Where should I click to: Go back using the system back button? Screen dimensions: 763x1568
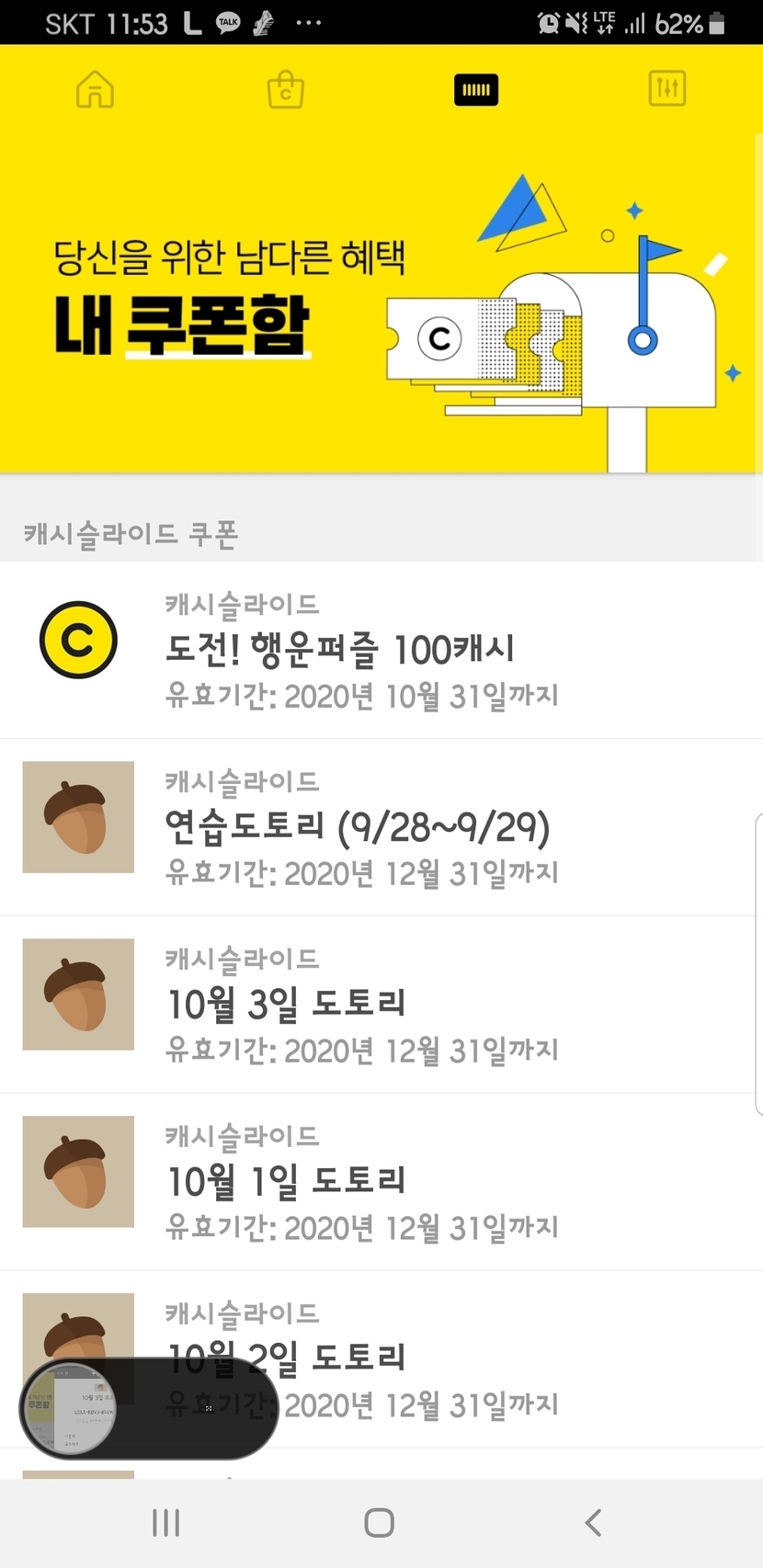pyautogui.click(x=594, y=1523)
